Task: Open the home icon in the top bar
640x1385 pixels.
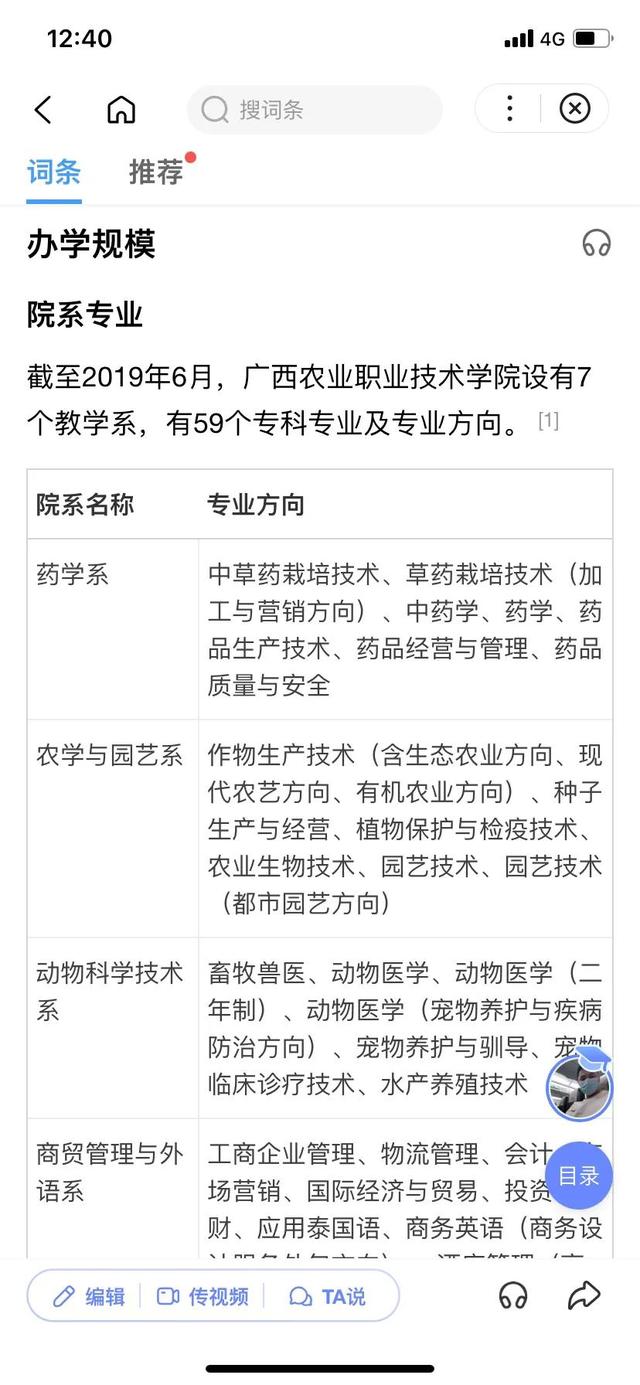Action: pos(121,109)
